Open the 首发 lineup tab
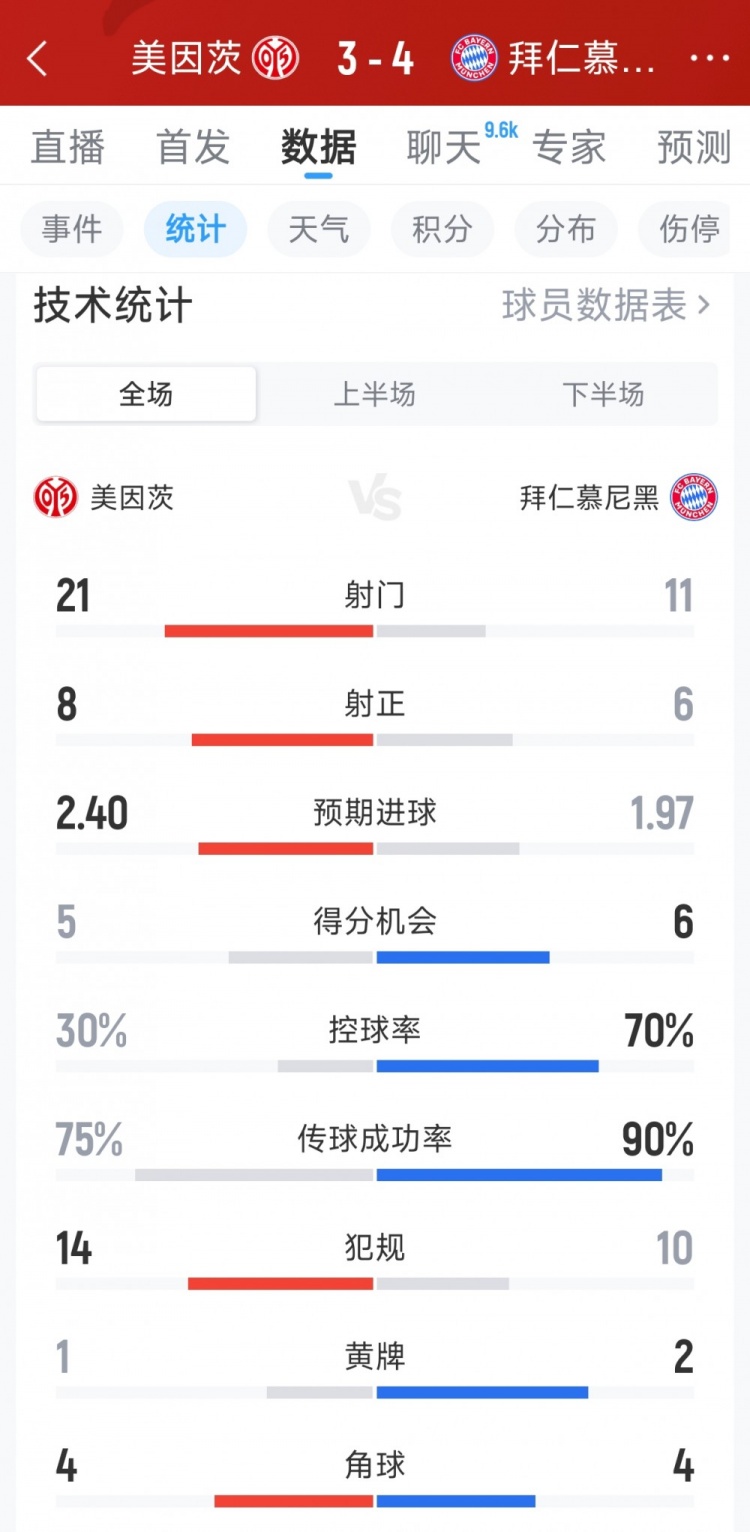750x1532 pixels. [193, 147]
